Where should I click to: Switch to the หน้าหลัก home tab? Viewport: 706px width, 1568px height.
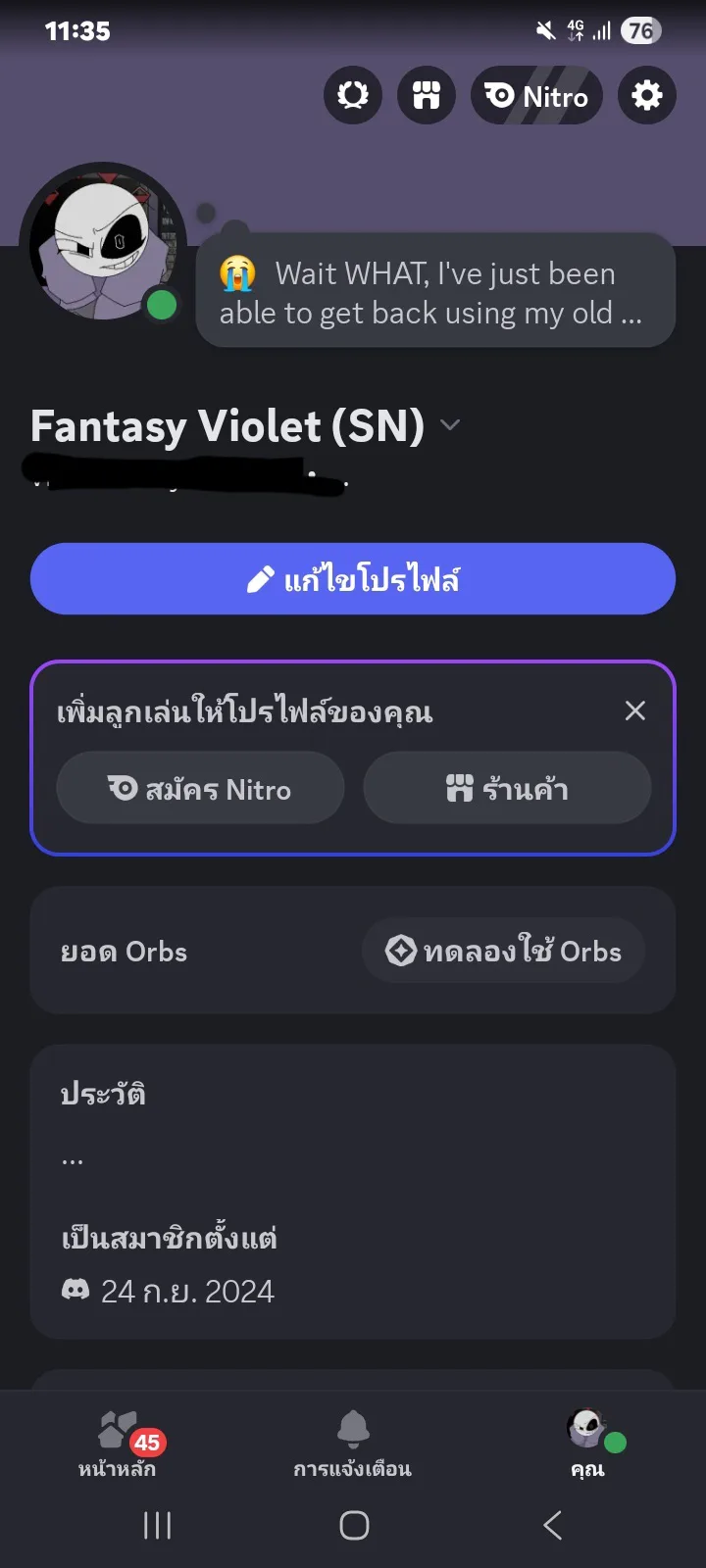[118, 1444]
